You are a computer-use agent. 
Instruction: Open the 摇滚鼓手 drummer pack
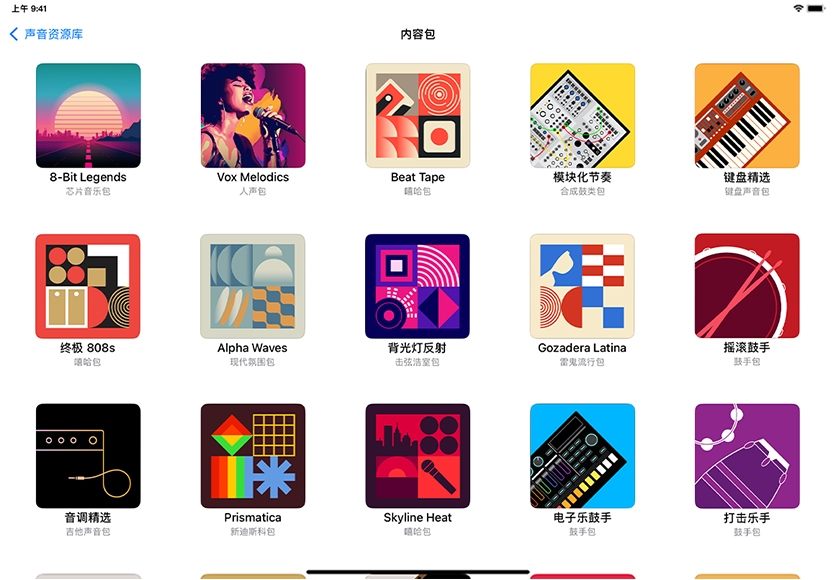747,286
